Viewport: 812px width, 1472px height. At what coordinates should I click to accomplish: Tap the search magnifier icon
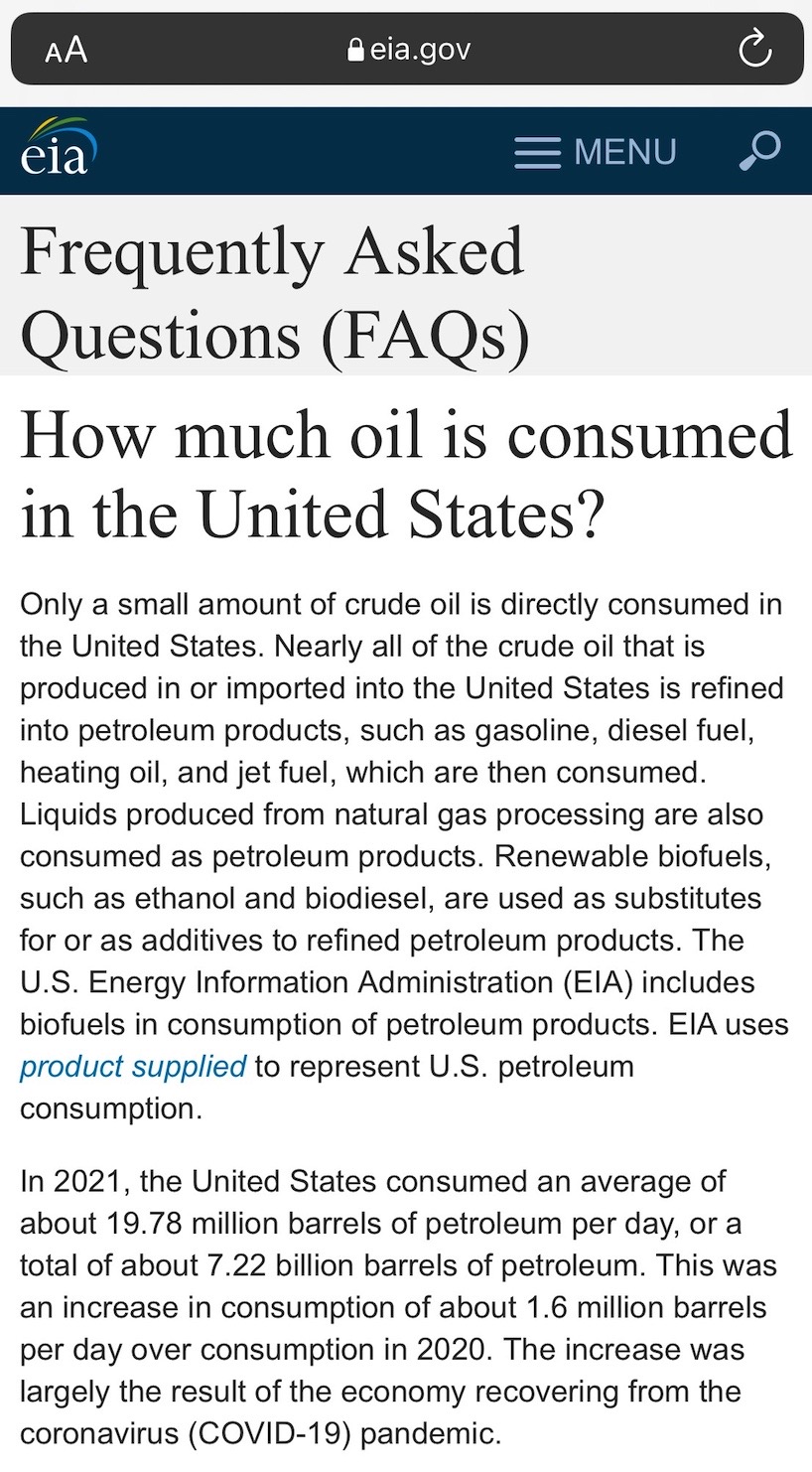coord(760,151)
